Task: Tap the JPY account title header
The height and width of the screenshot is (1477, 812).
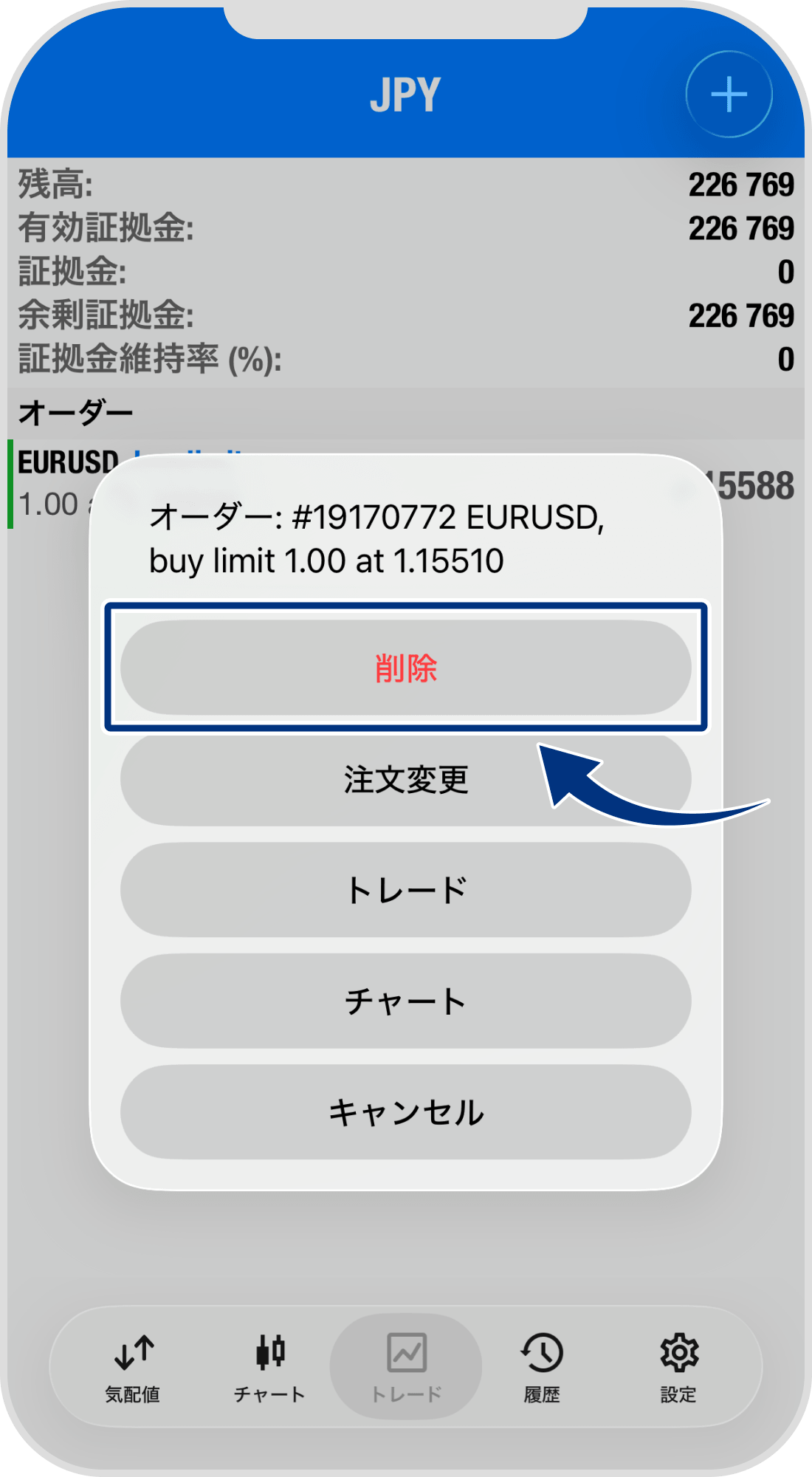Action: click(x=405, y=94)
